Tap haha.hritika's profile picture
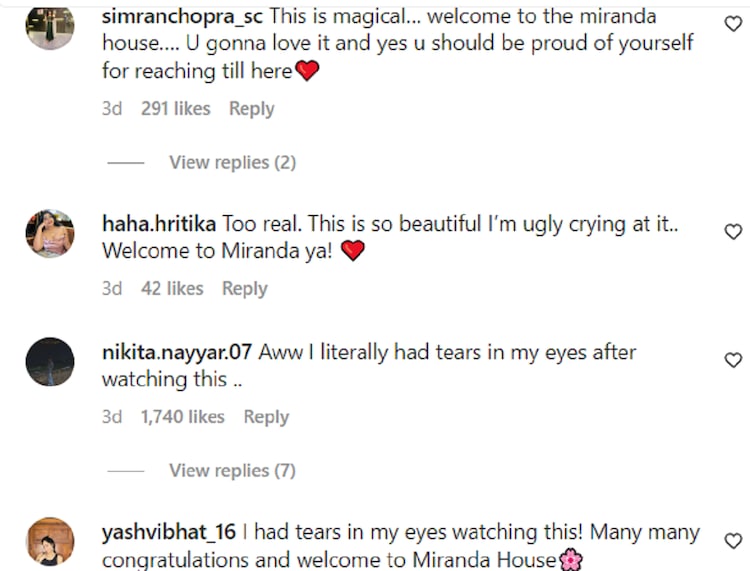 click(50, 233)
